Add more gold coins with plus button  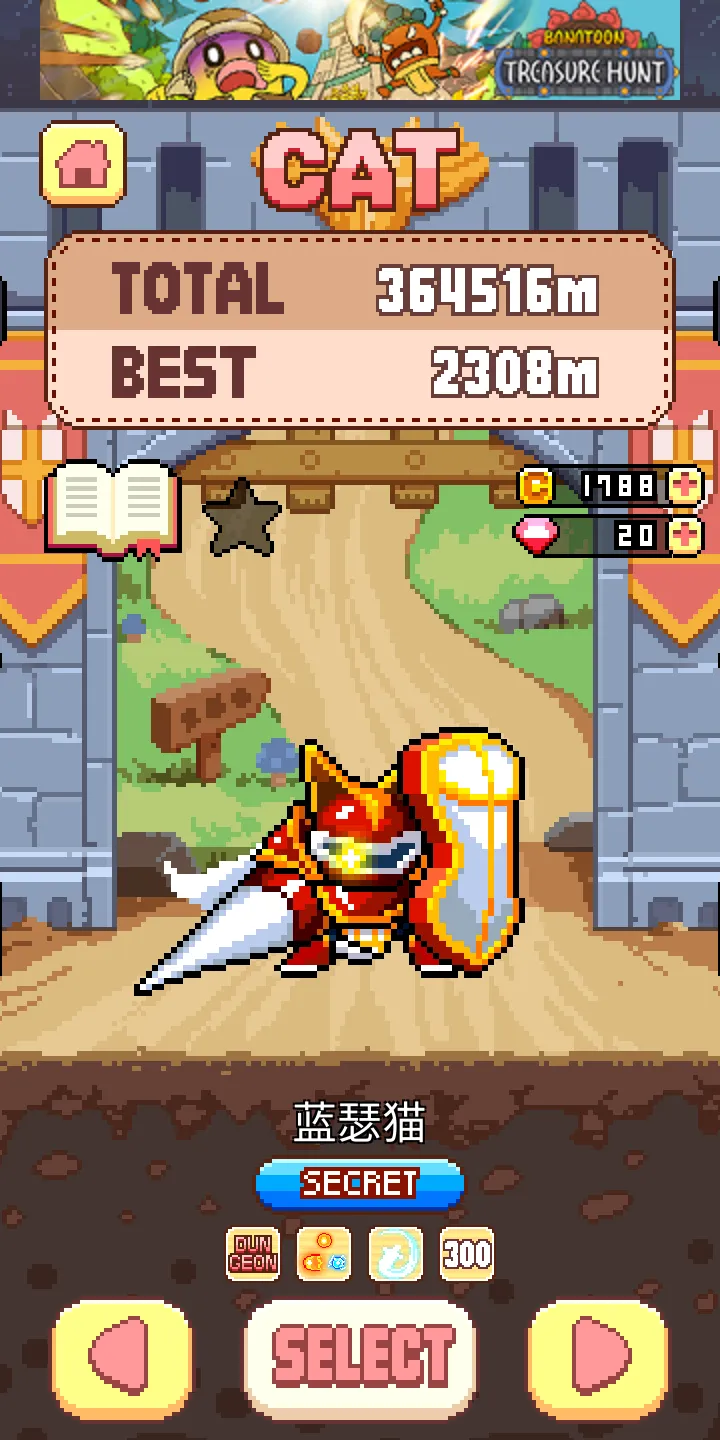tap(686, 487)
